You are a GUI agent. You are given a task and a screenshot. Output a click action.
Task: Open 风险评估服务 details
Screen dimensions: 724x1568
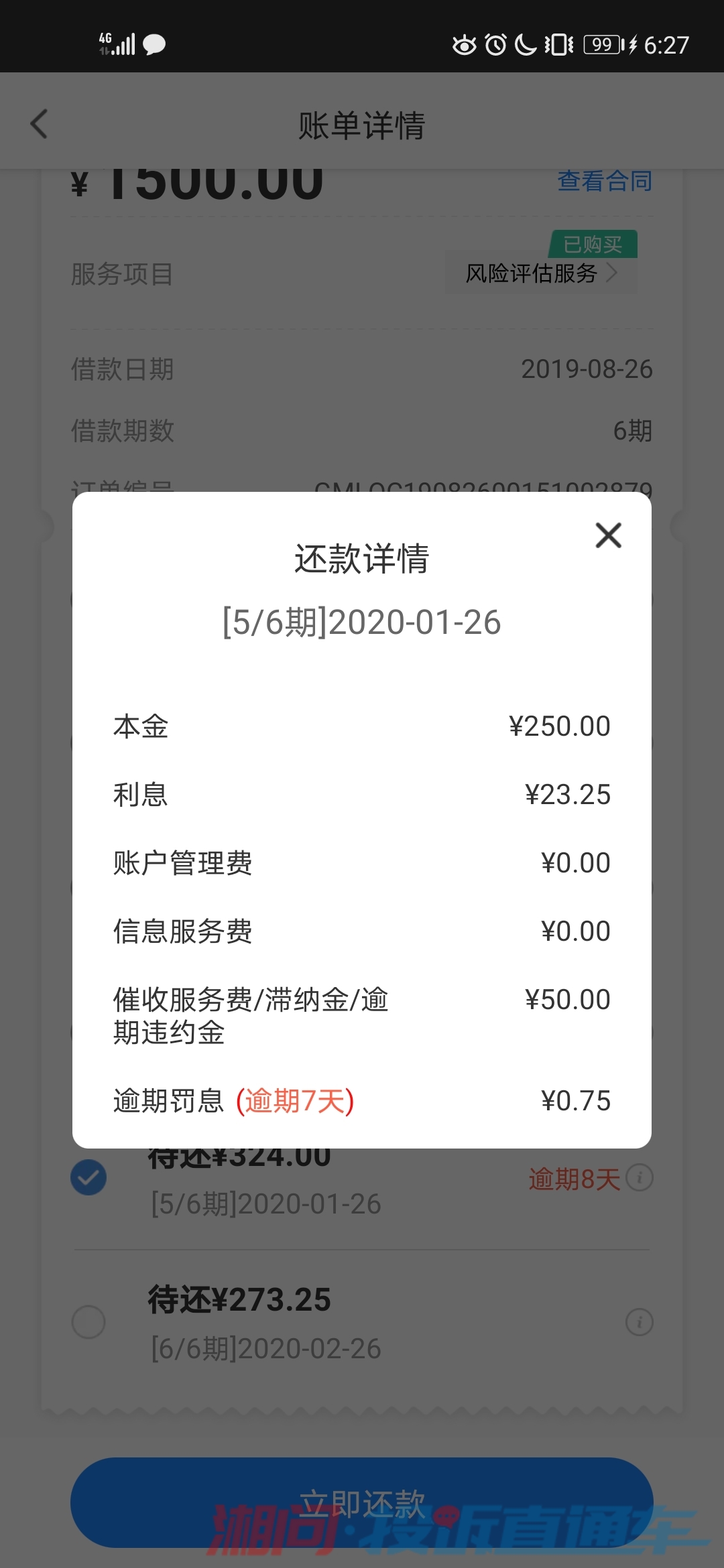540,273
